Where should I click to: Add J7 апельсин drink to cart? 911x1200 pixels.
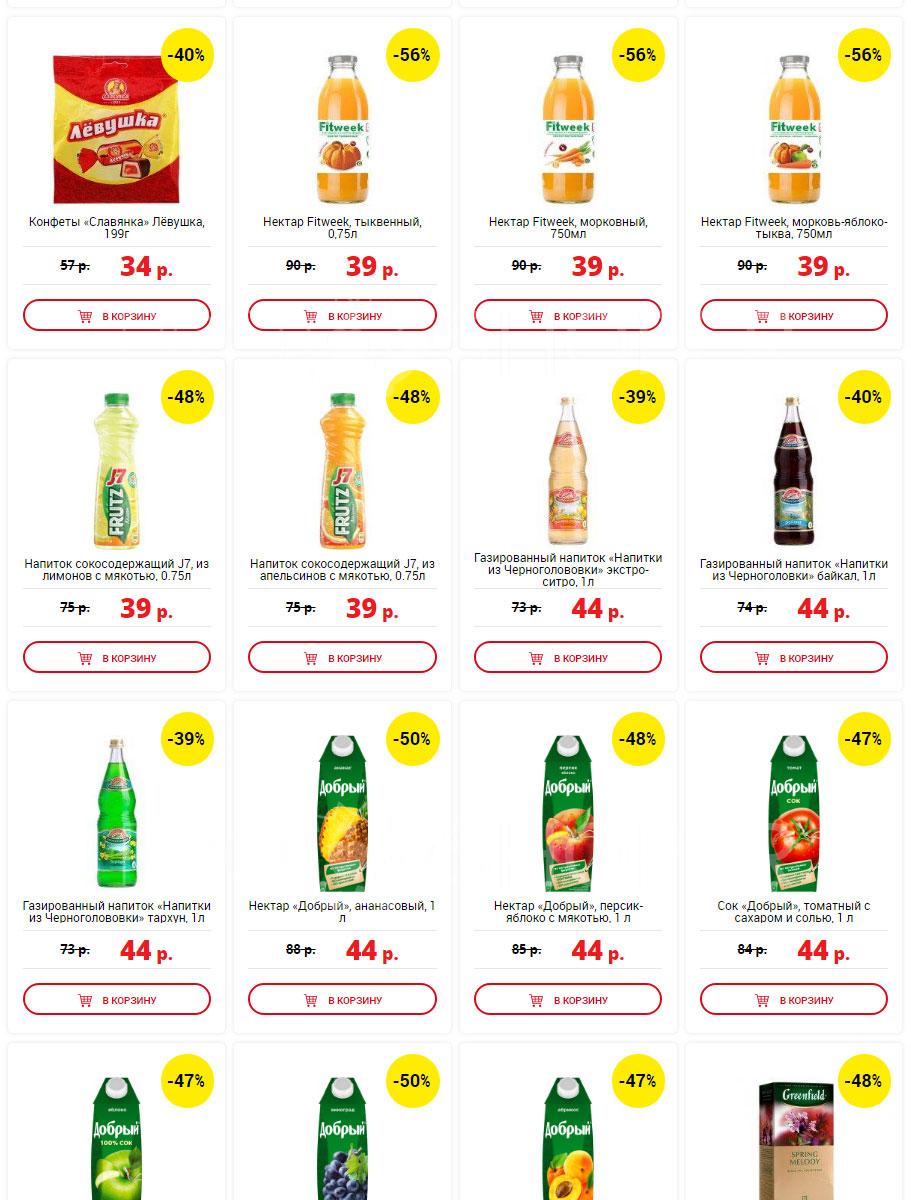pyautogui.click(x=342, y=658)
